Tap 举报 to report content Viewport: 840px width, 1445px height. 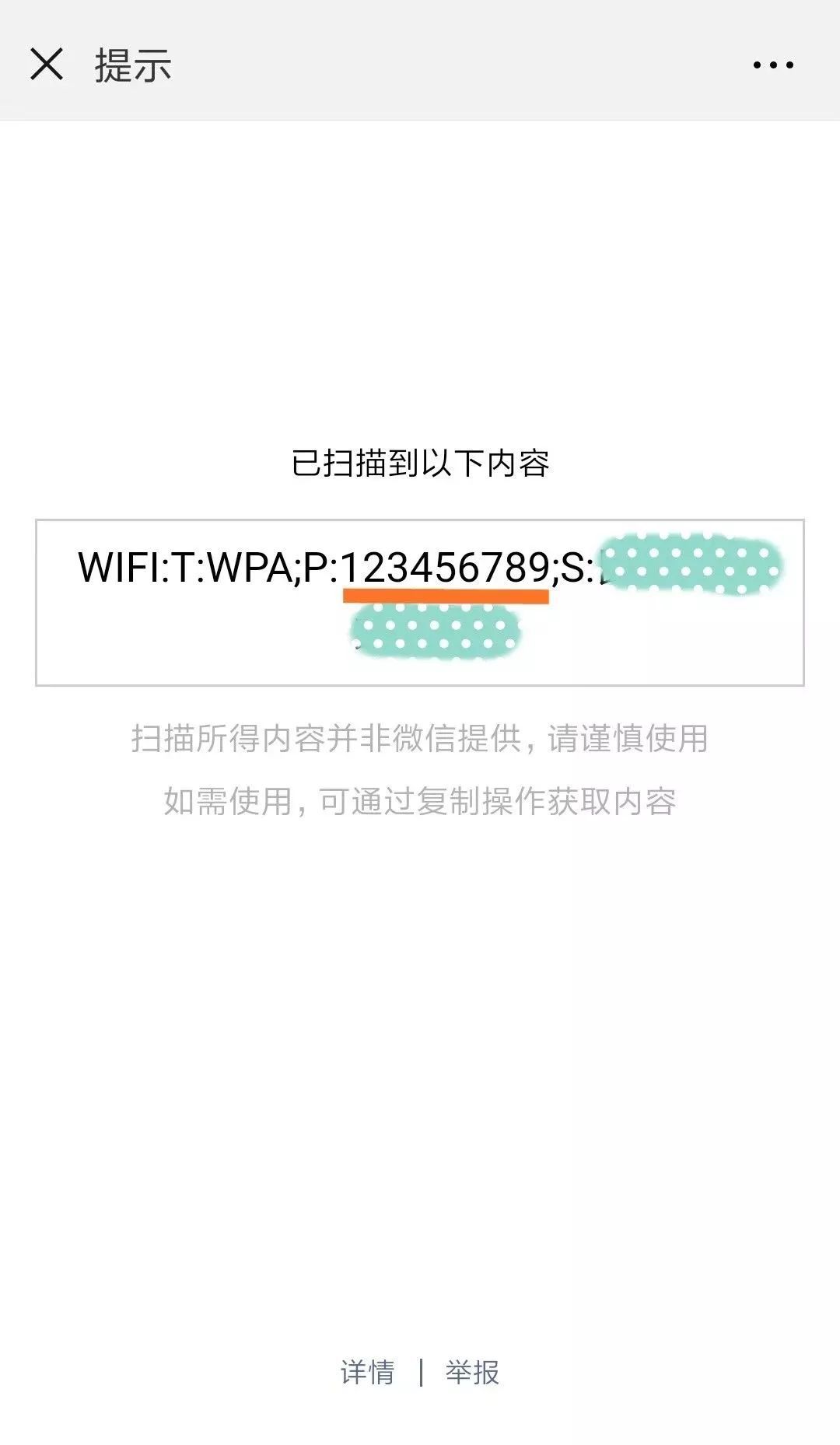pyautogui.click(x=472, y=1372)
